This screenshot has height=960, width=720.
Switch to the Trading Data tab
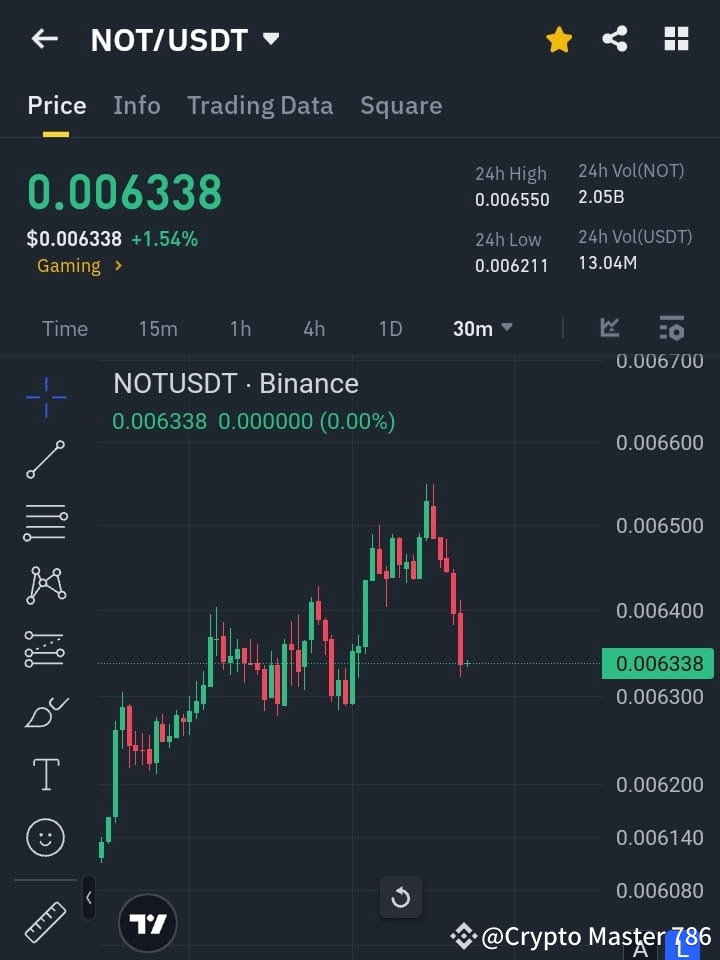tap(260, 105)
